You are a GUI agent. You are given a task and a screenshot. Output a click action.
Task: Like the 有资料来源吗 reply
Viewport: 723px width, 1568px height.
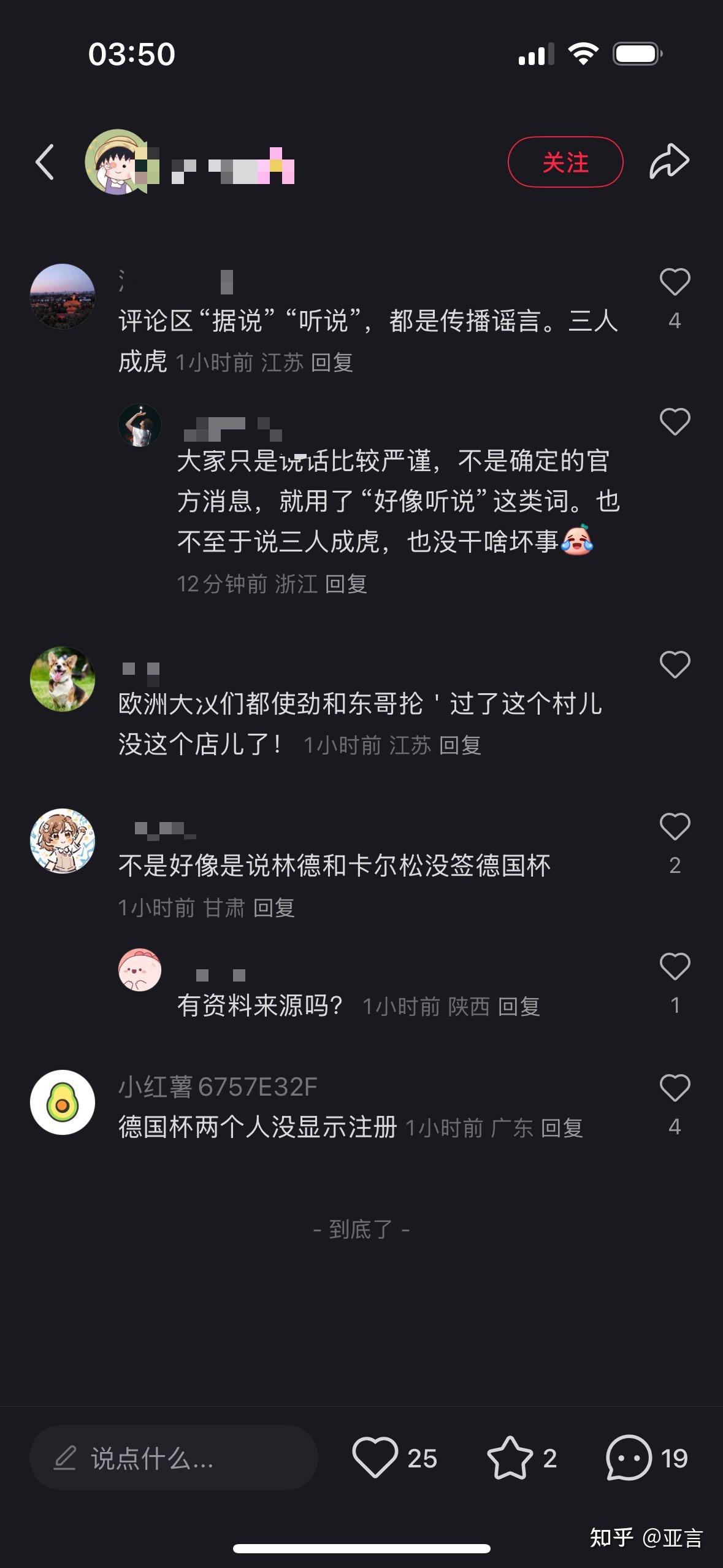pyautogui.click(x=675, y=967)
